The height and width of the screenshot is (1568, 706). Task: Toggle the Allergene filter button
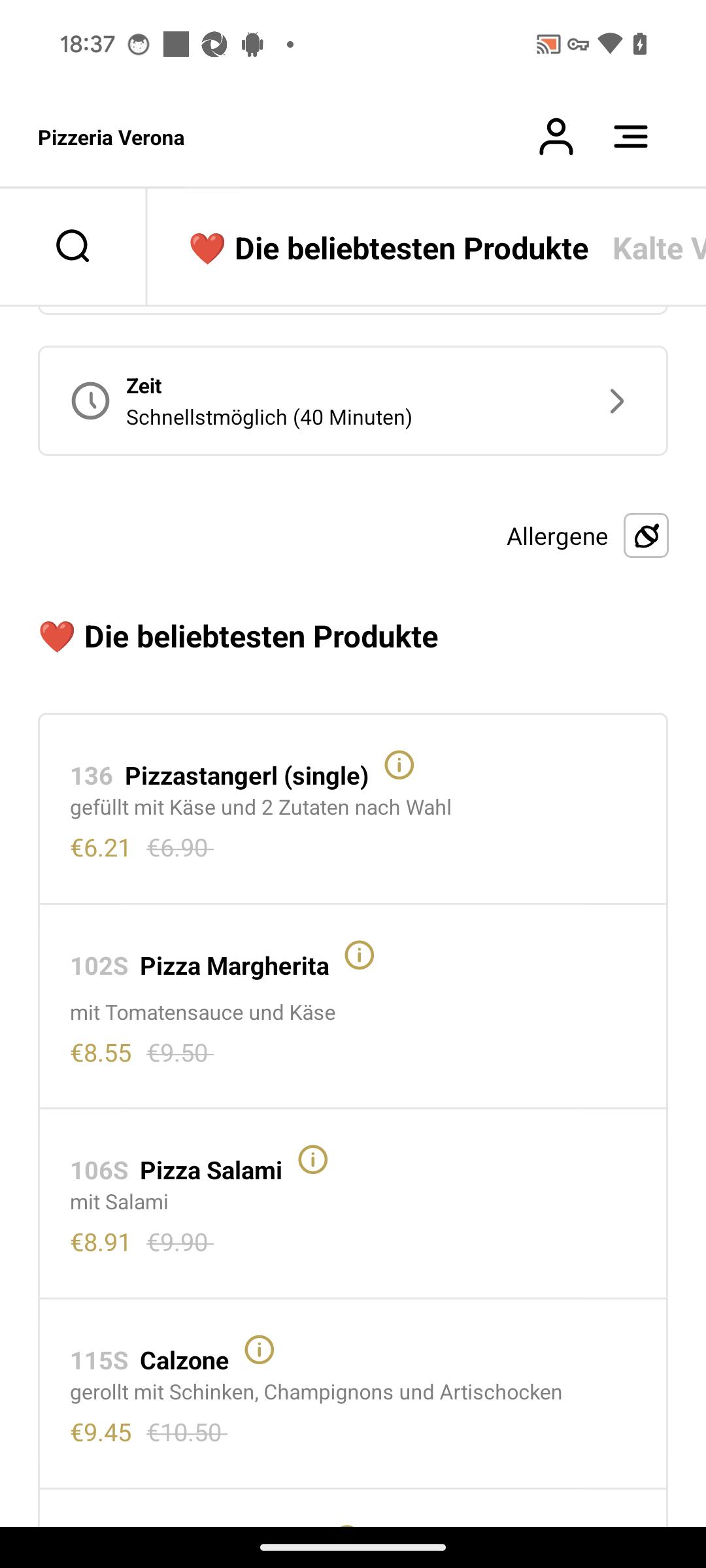[646, 536]
